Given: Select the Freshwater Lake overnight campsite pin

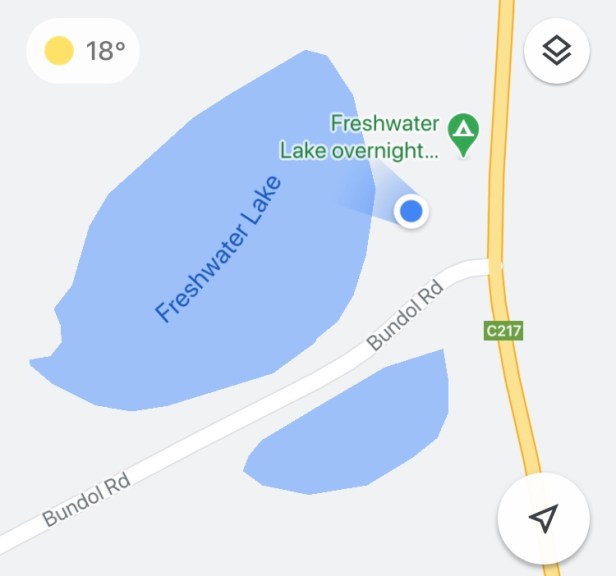Looking at the screenshot, I should [x=462, y=135].
